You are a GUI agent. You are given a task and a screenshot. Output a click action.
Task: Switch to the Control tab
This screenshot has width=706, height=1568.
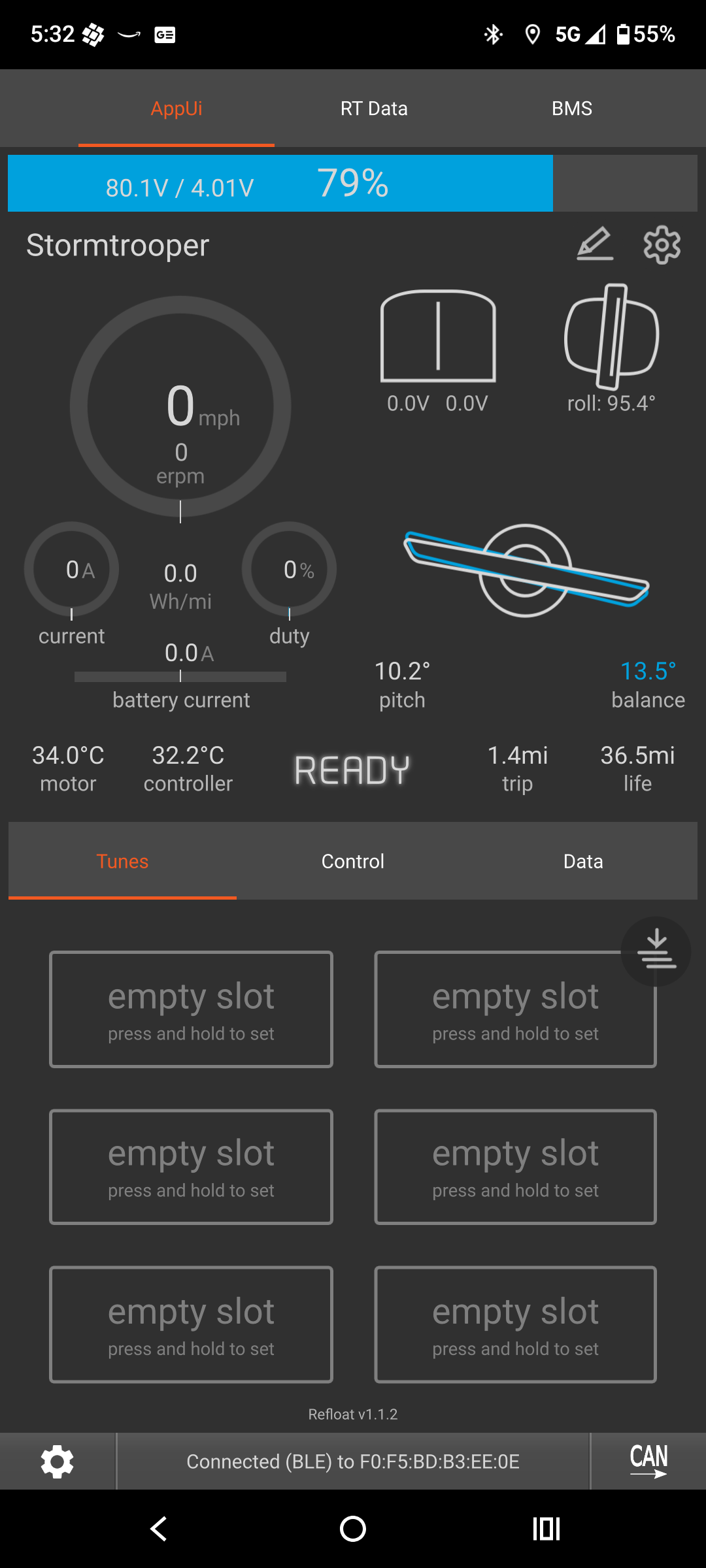pyautogui.click(x=353, y=861)
